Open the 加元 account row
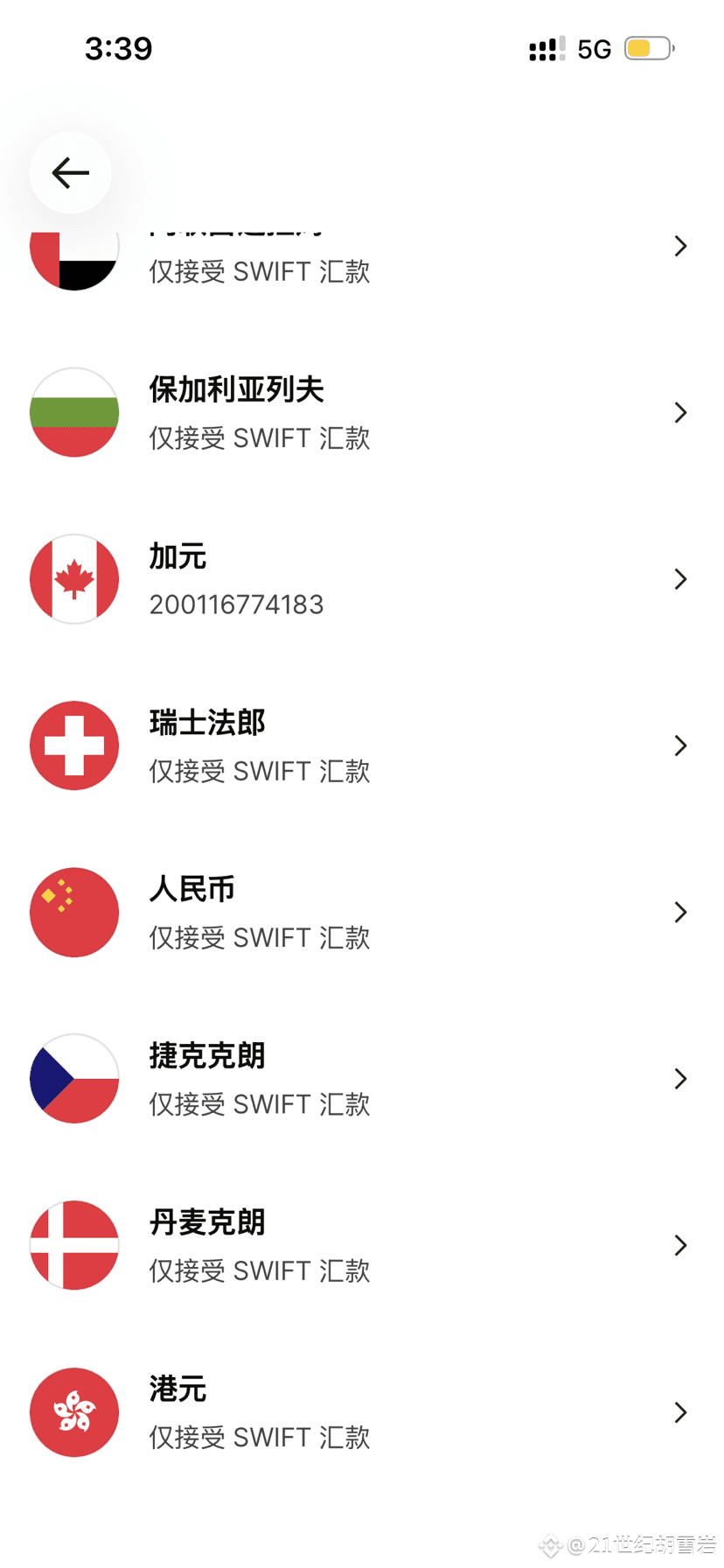The height and width of the screenshot is (1568, 724). 362,578
